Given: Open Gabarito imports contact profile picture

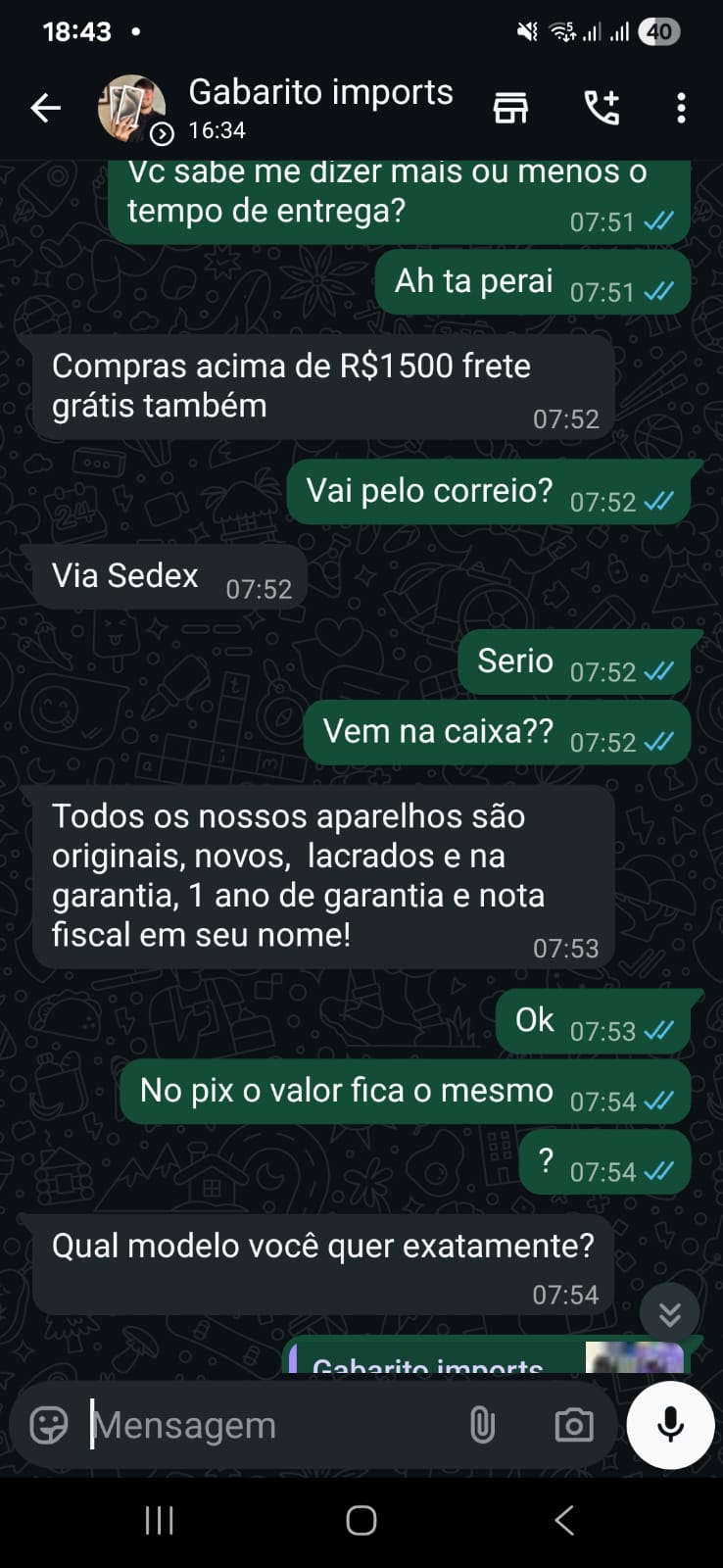Looking at the screenshot, I should click(131, 108).
